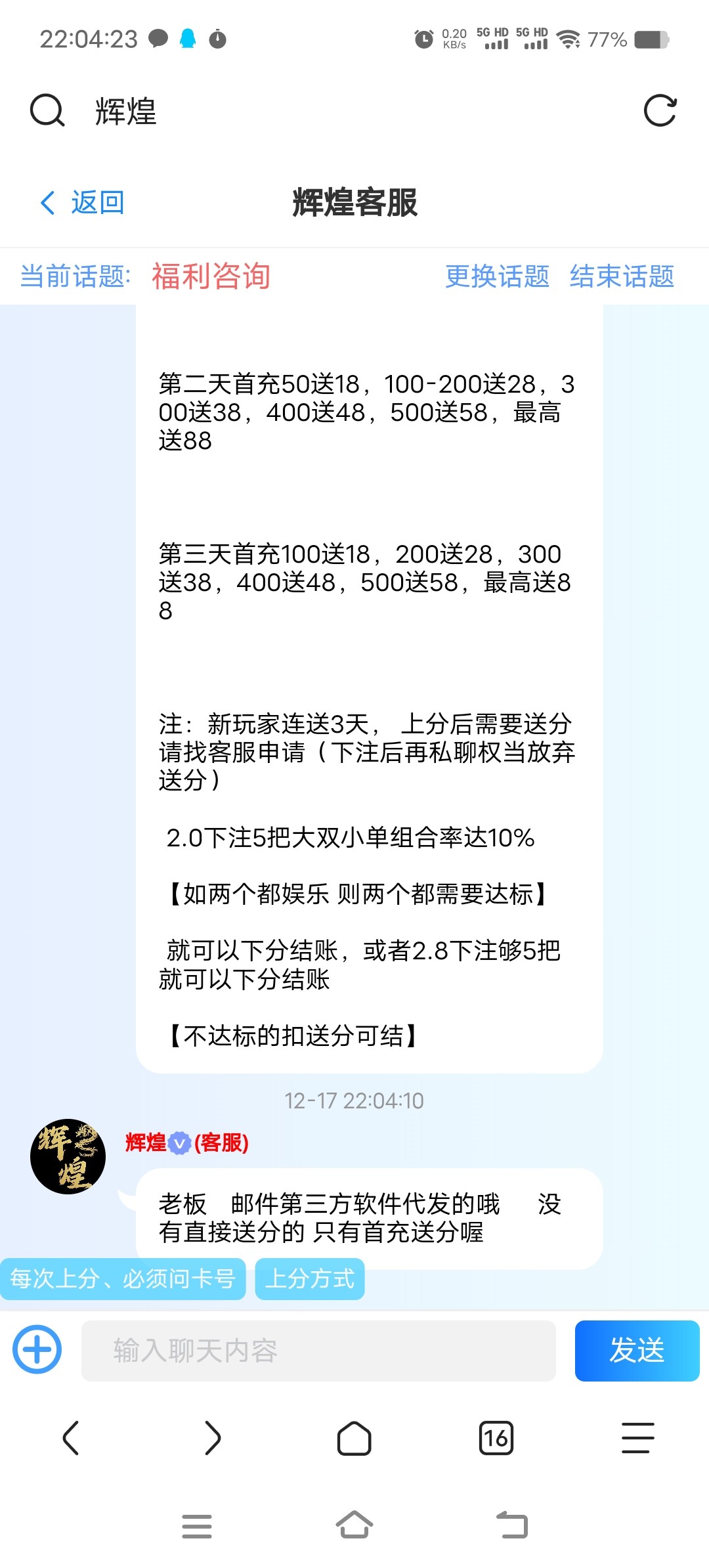This screenshot has width=709, height=1568.
Task: Tap the search icon beside 辉煌
Action: (x=47, y=110)
